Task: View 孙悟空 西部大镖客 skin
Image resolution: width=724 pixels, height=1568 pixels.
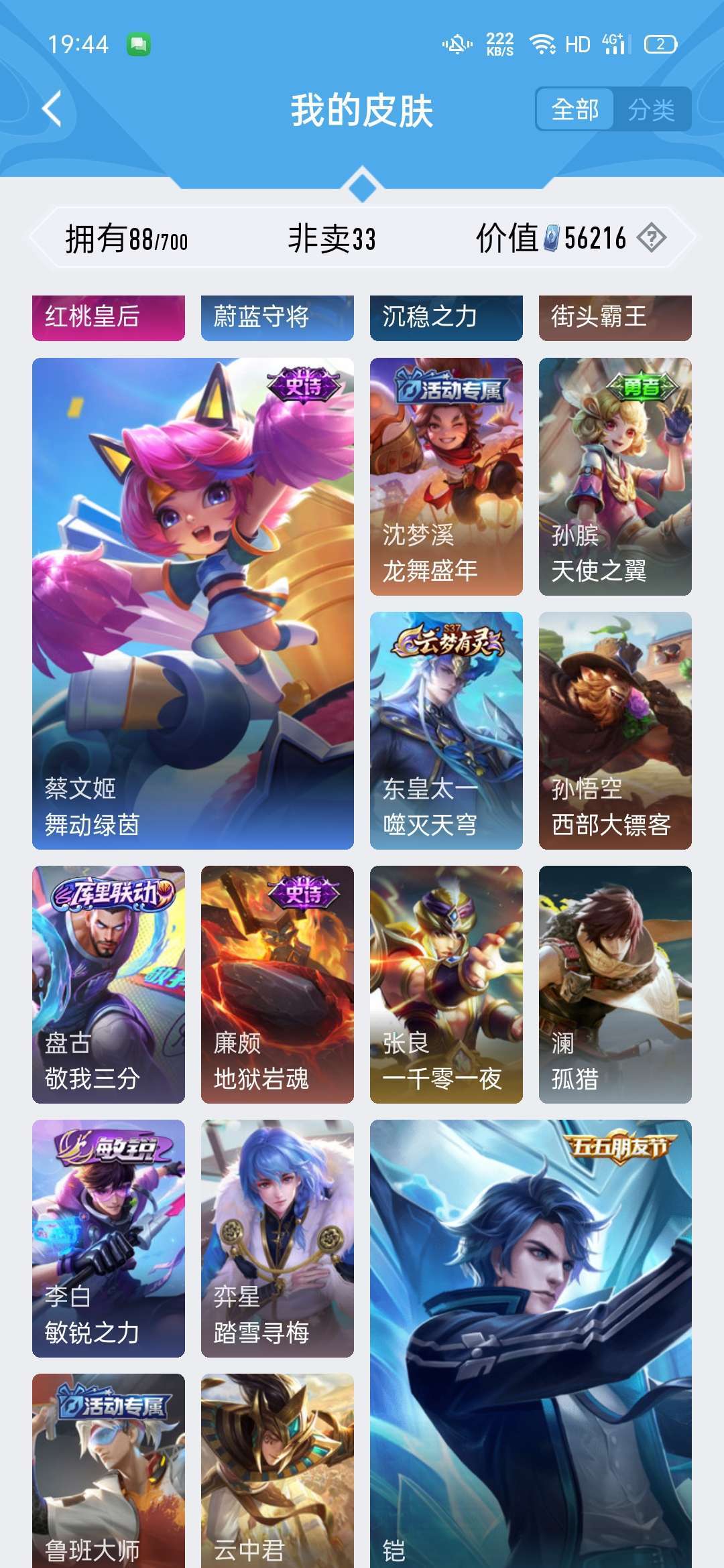Action: (615, 730)
